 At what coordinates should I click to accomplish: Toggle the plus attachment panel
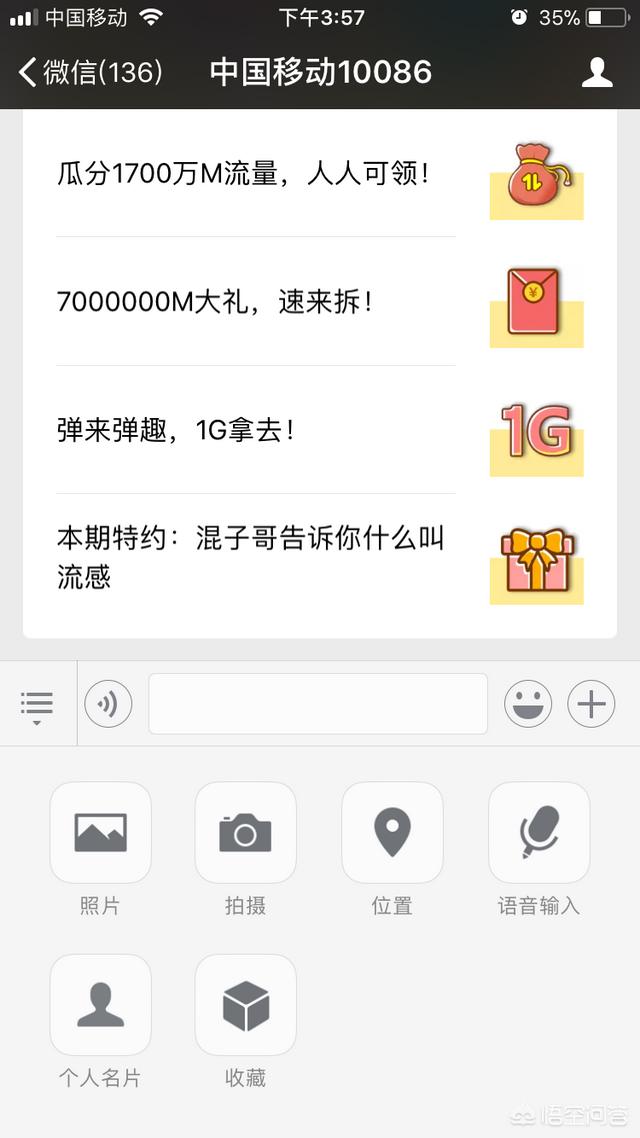click(x=591, y=703)
